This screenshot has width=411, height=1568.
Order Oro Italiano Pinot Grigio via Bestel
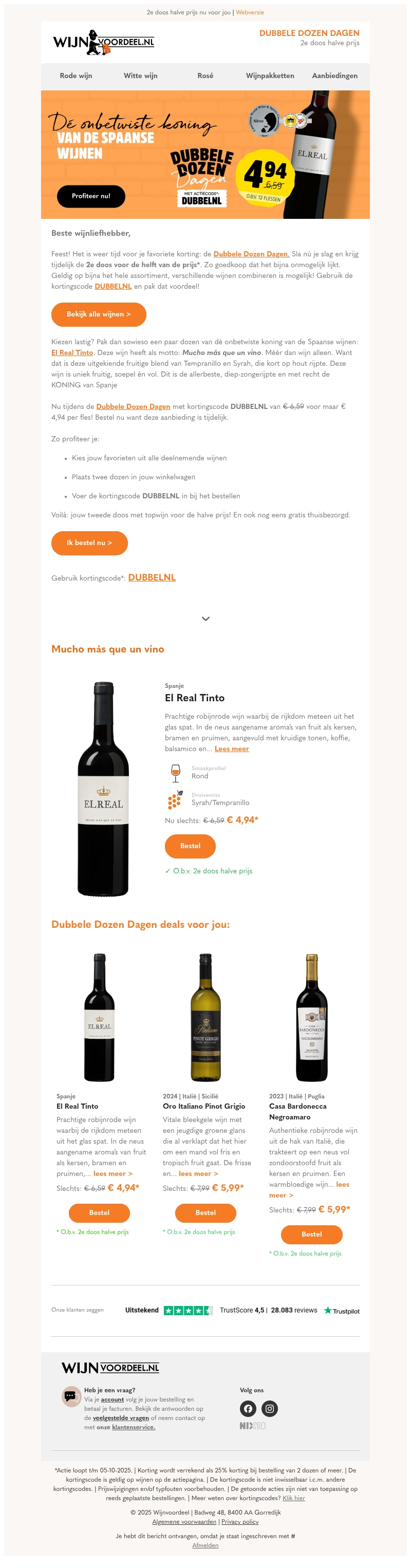(205, 1213)
